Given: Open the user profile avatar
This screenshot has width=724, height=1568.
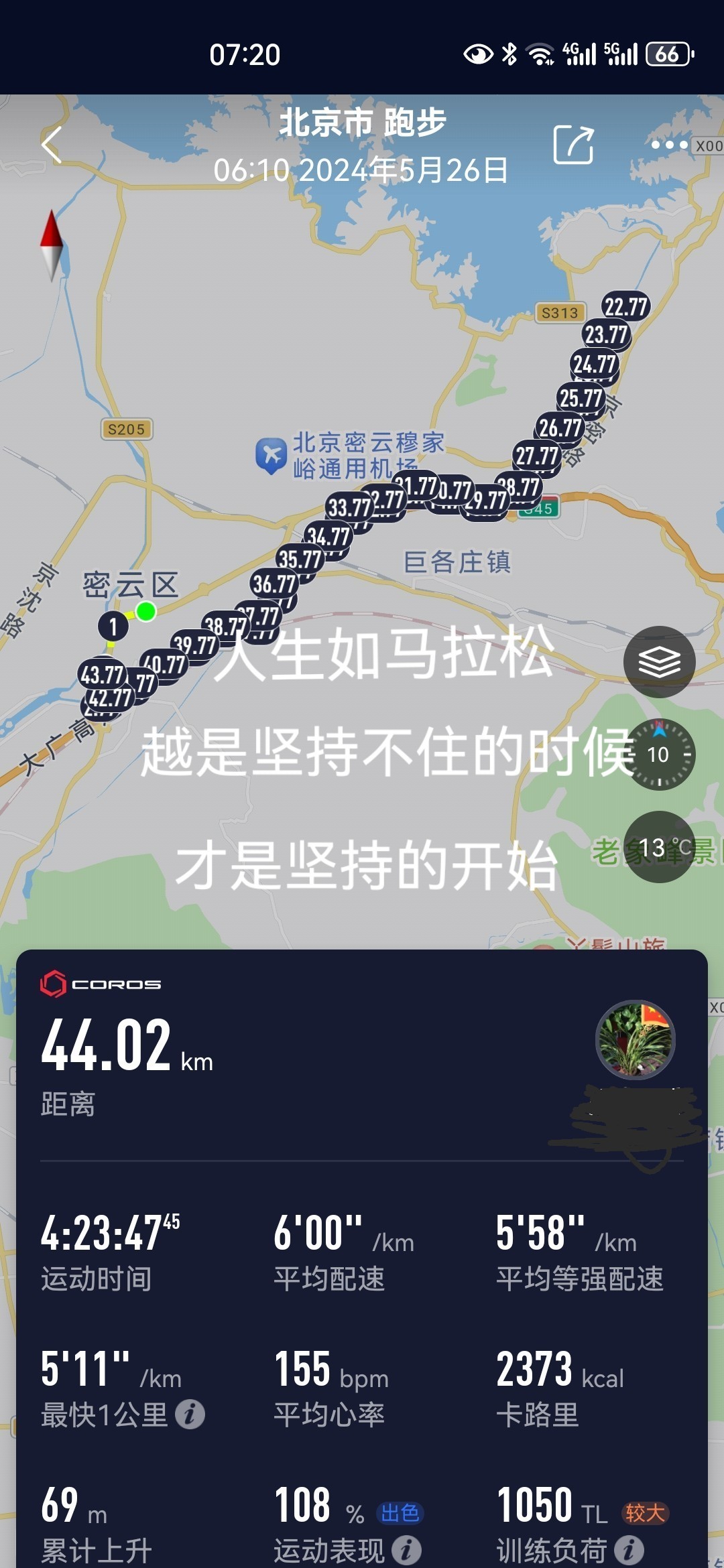Looking at the screenshot, I should pos(635,1039).
